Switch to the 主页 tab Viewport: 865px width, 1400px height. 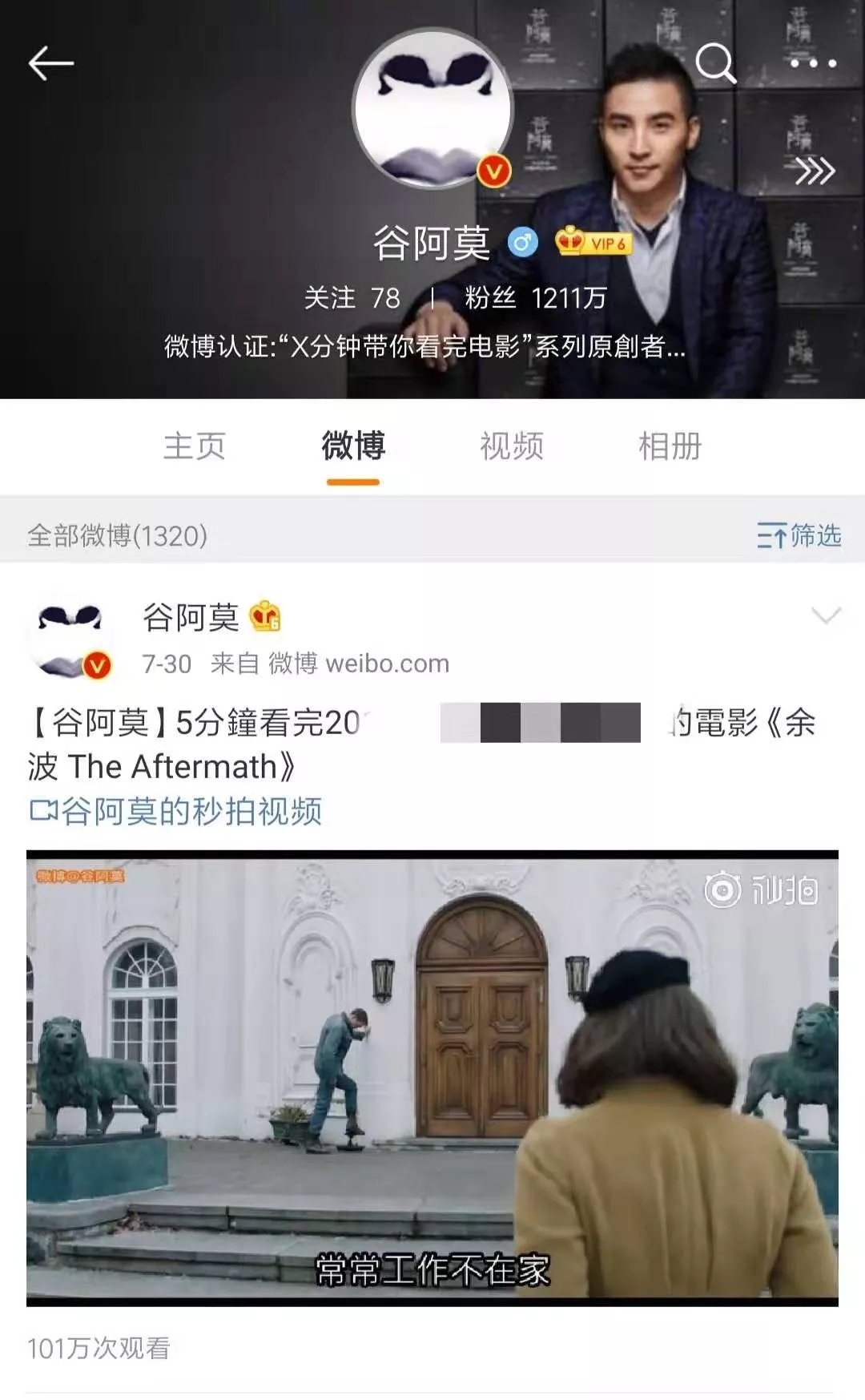[x=195, y=446]
